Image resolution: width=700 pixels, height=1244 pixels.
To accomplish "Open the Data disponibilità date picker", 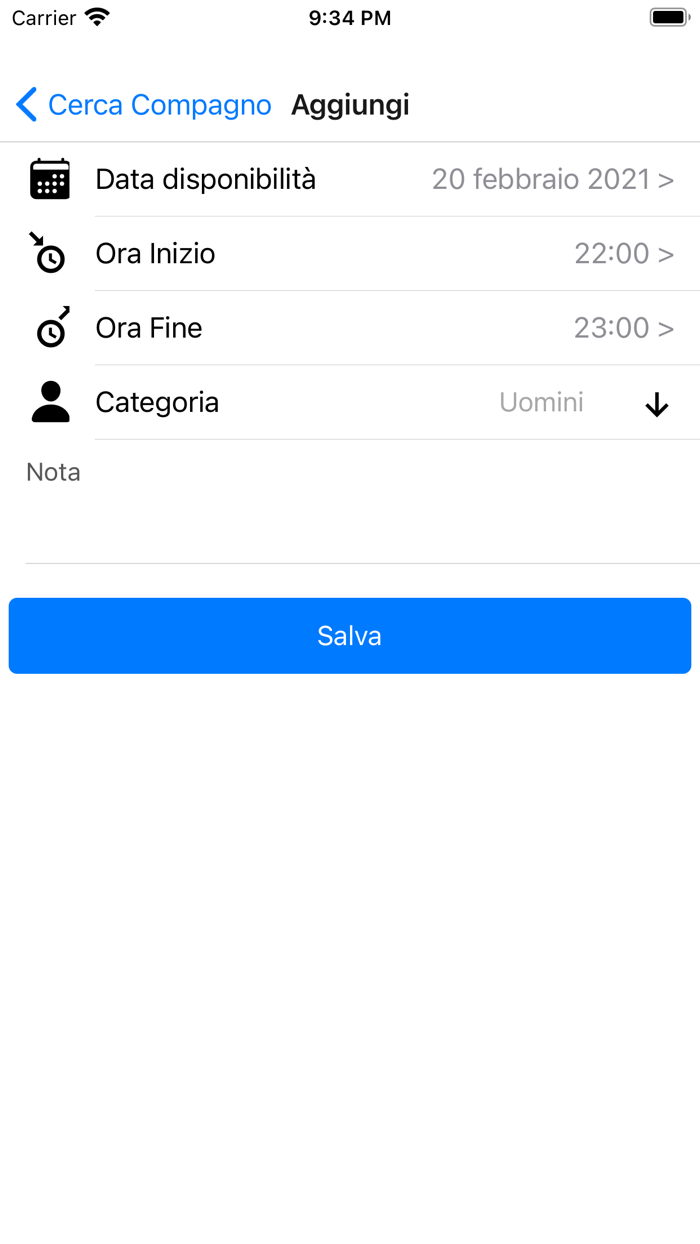I will [x=552, y=180].
